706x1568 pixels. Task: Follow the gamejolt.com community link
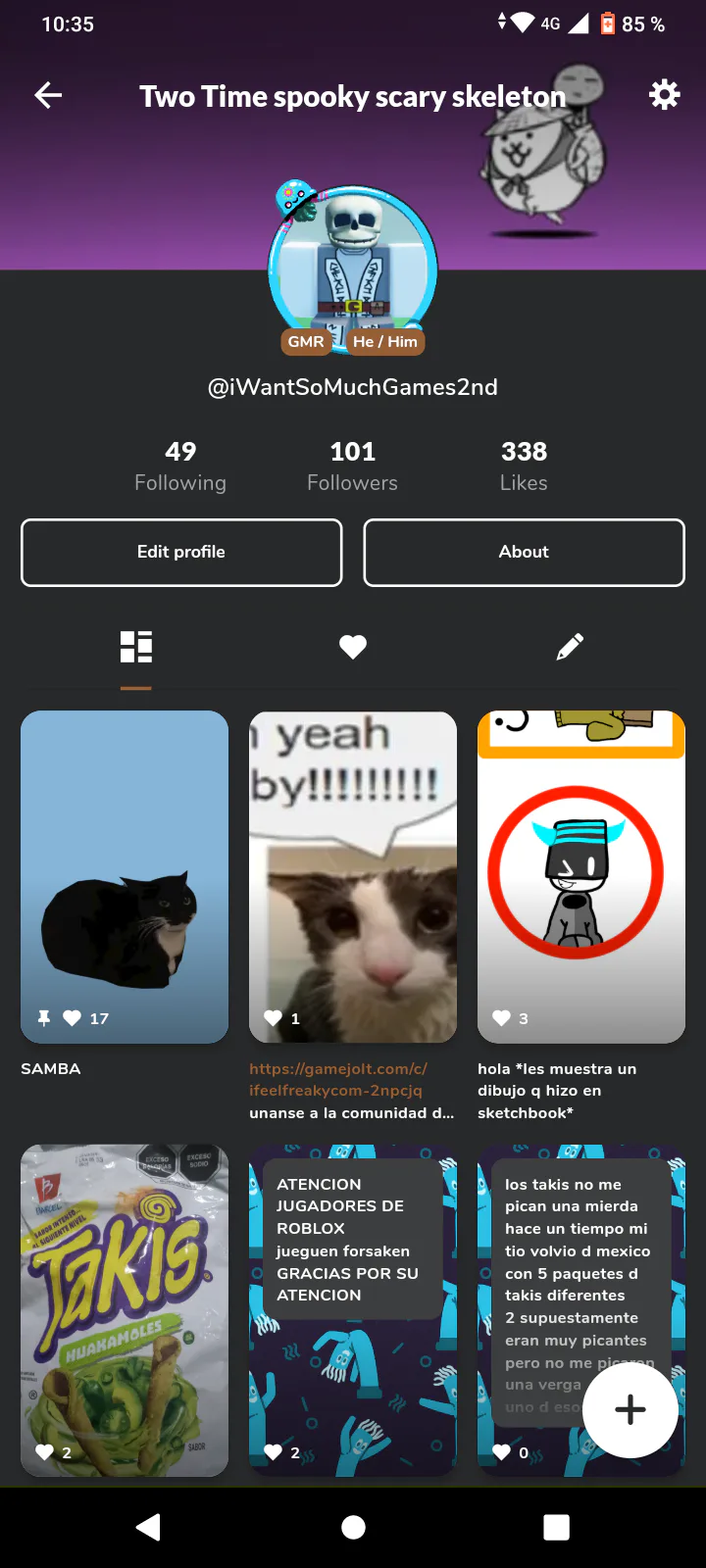point(338,1079)
